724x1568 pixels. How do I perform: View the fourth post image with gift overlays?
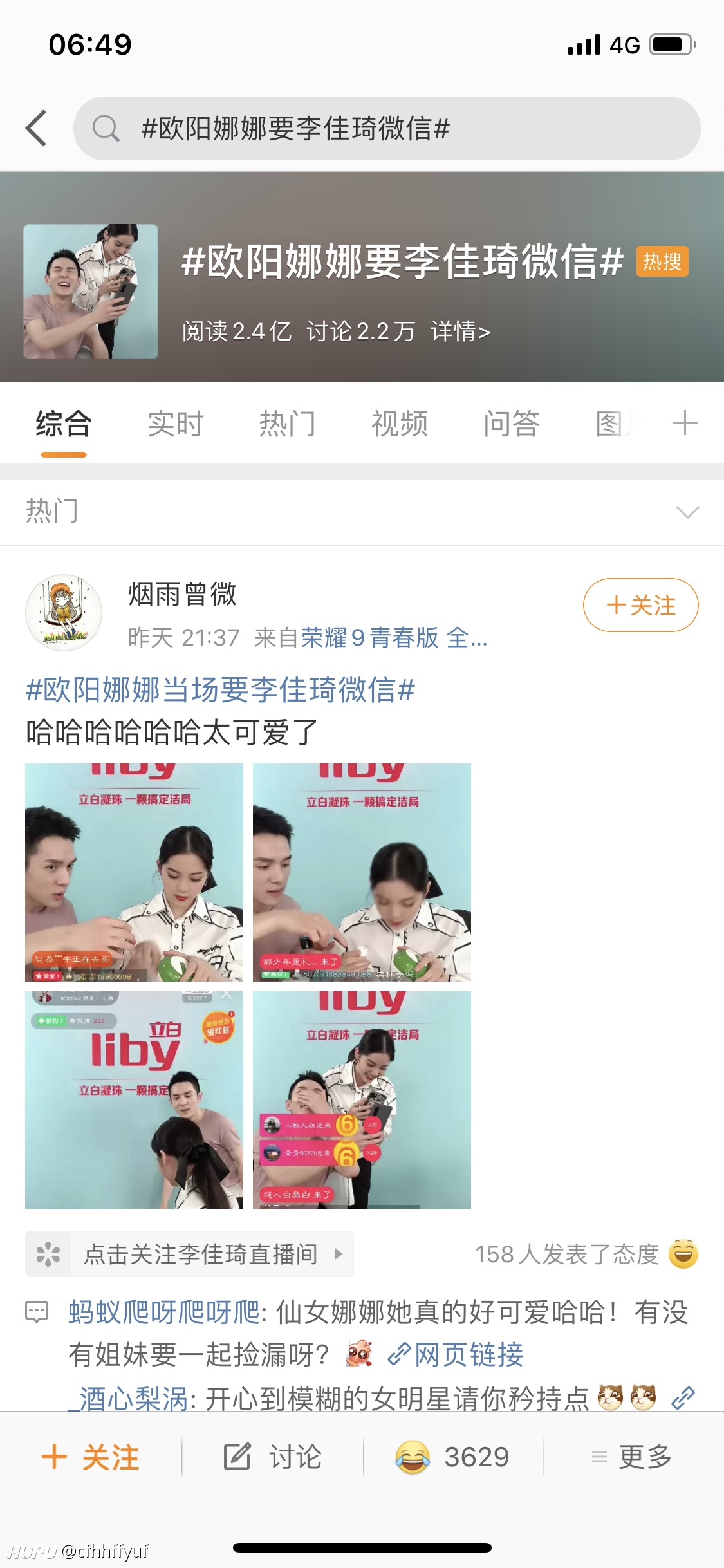tap(362, 1100)
